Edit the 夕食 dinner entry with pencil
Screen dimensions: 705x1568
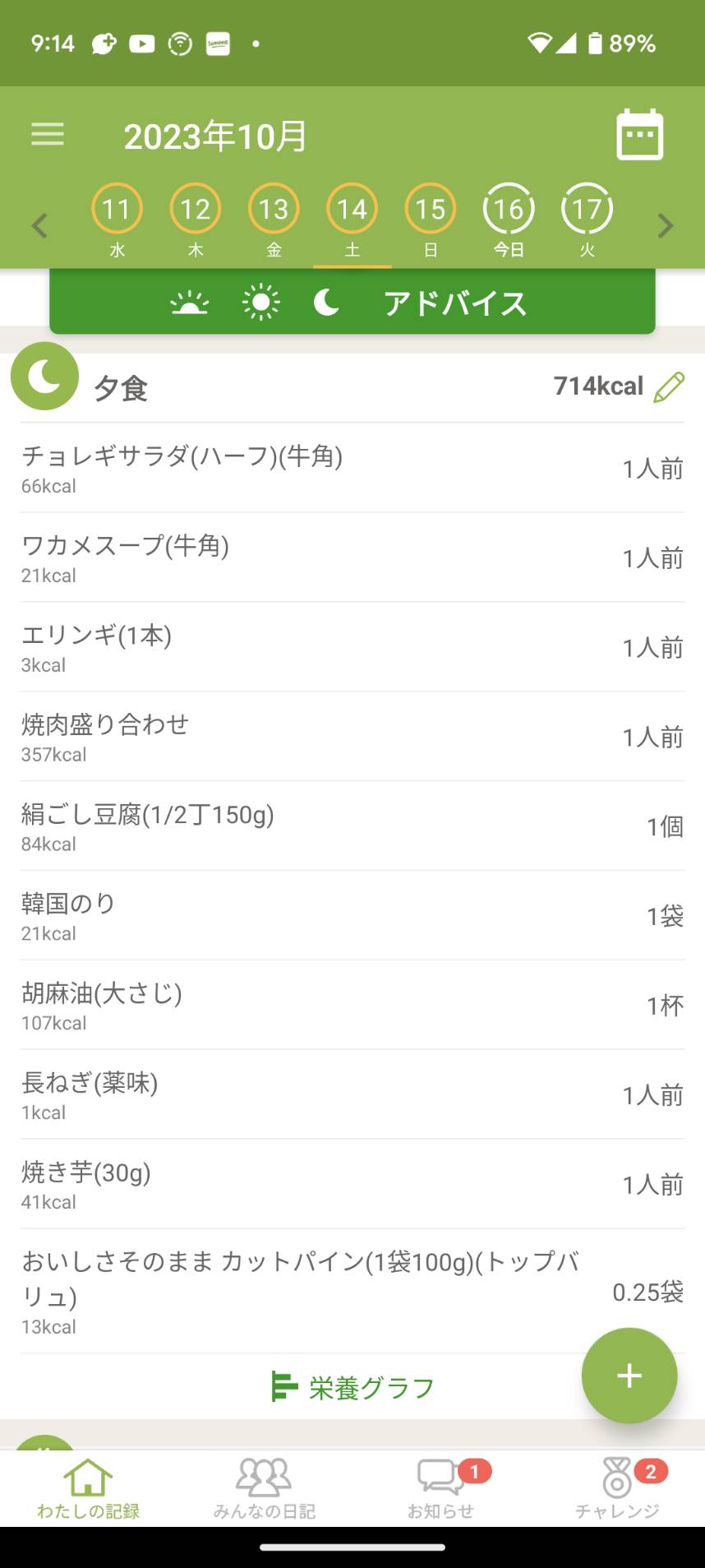[669, 386]
